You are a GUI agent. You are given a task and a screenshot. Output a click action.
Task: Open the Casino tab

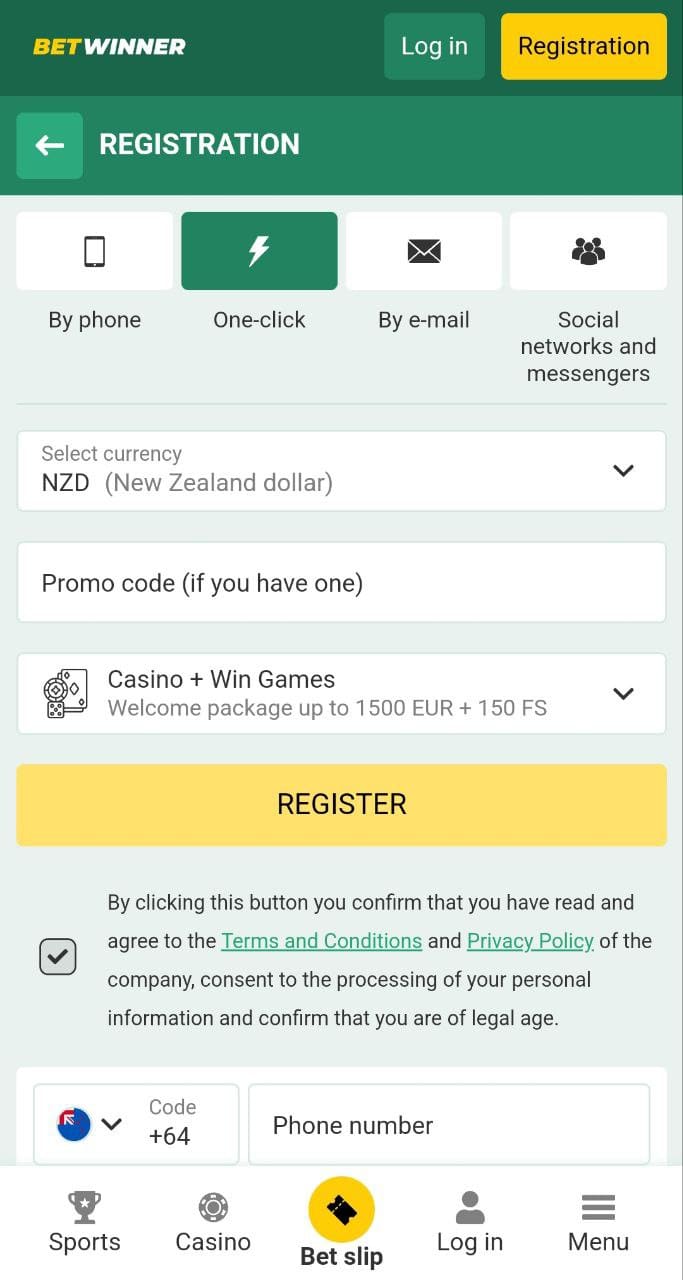(x=213, y=1222)
